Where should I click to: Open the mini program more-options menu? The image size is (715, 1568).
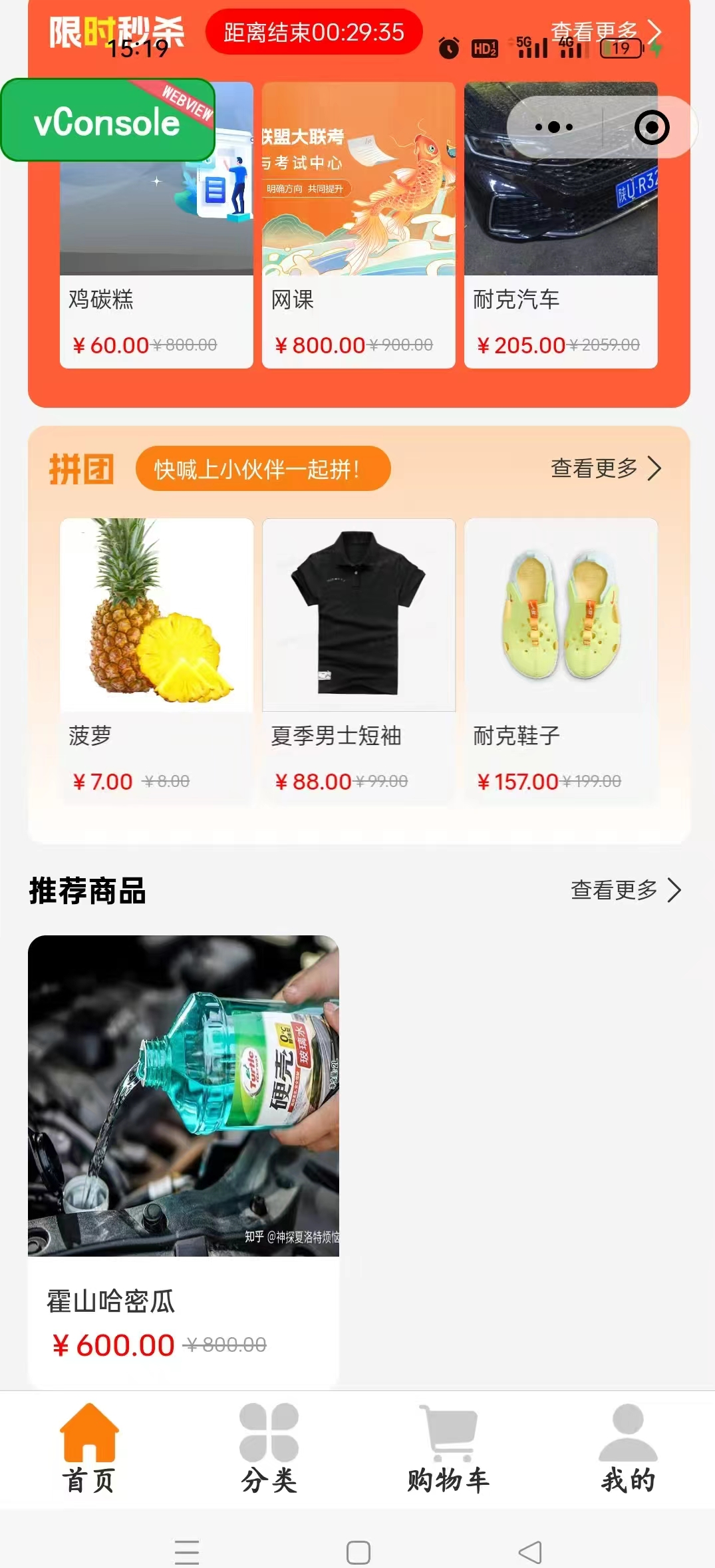pyautogui.click(x=554, y=127)
